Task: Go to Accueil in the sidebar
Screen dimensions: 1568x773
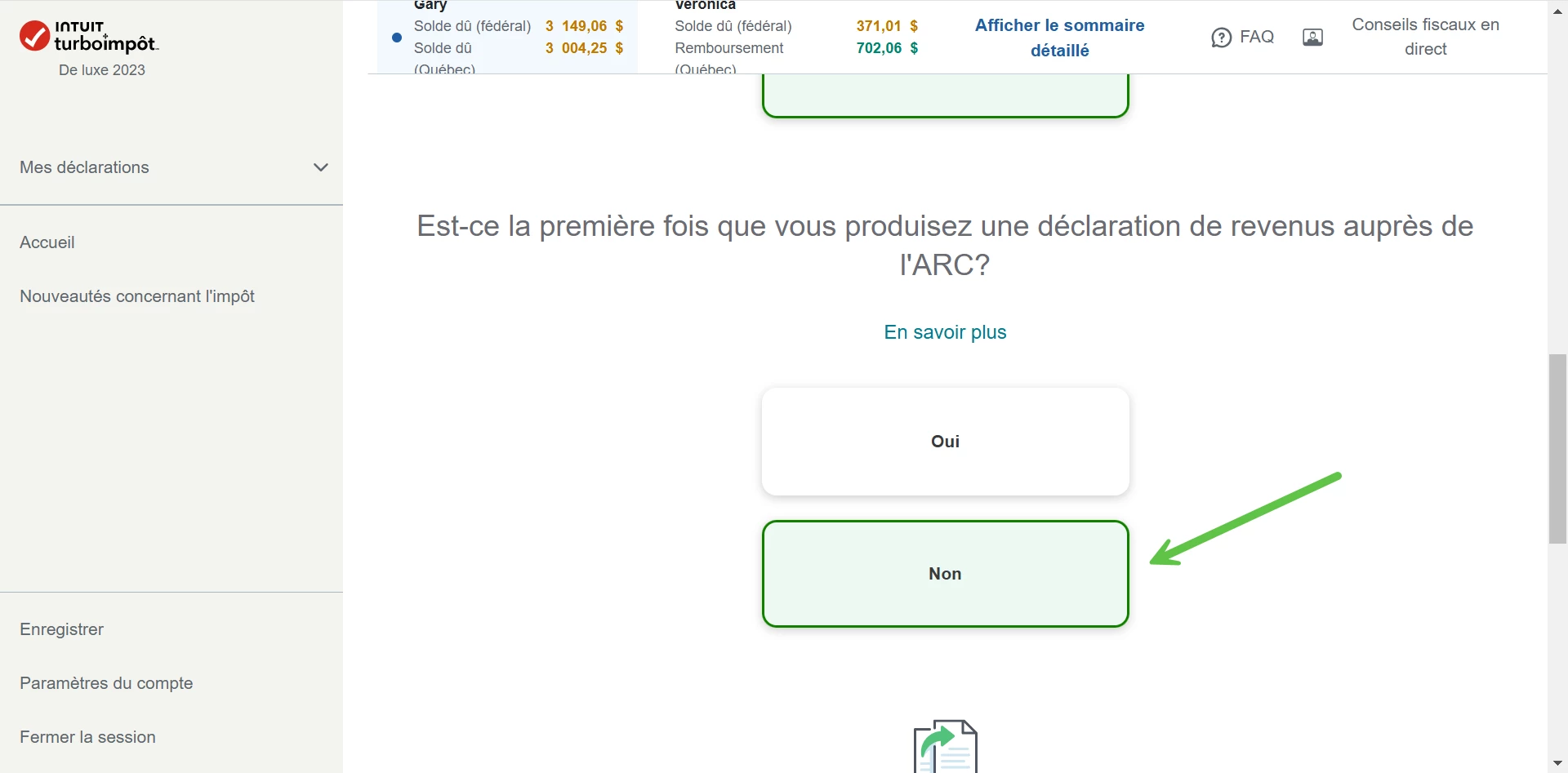Action: pyautogui.click(x=47, y=242)
